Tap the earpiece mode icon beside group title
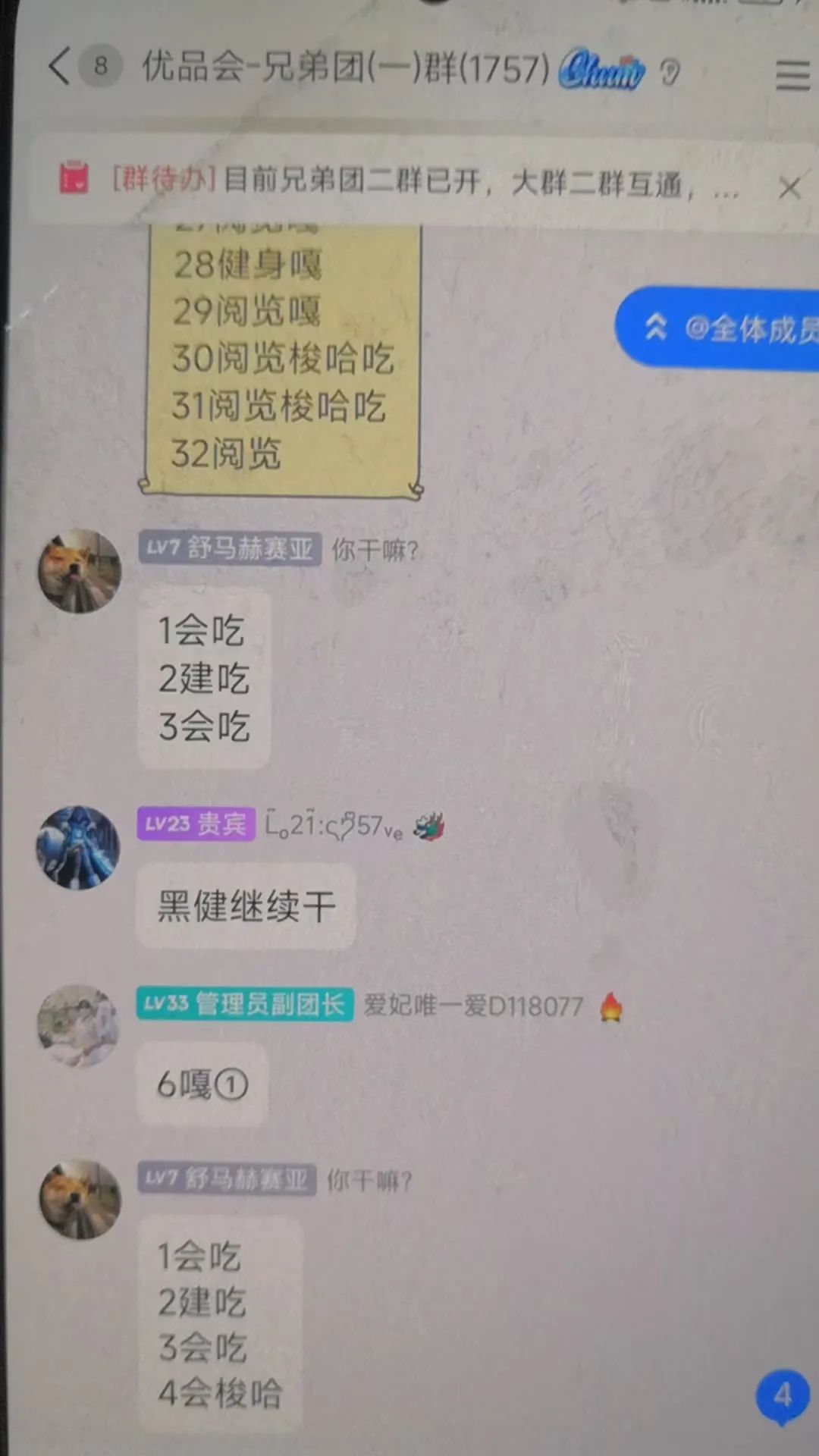The image size is (819, 1456). click(670, 73)
